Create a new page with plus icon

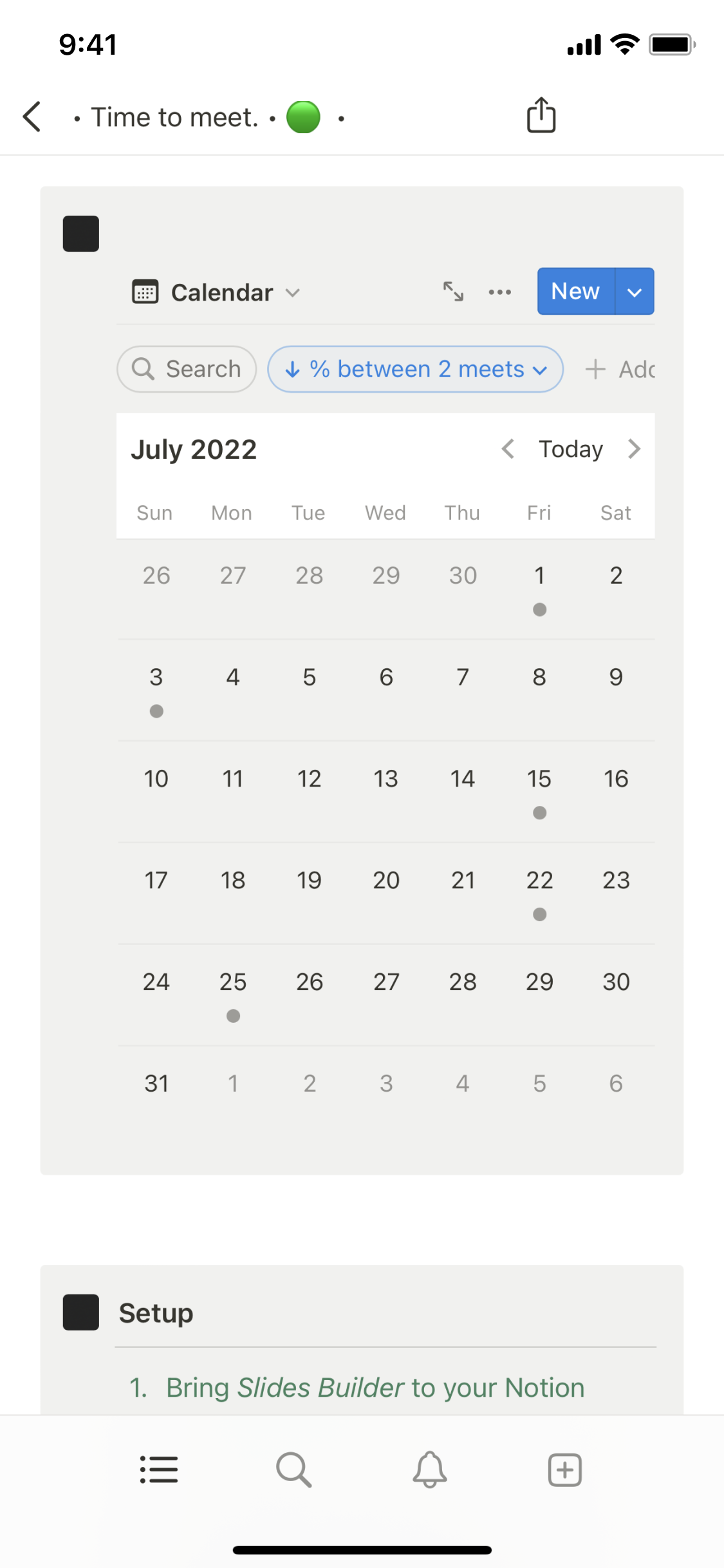pos(564,1470)
